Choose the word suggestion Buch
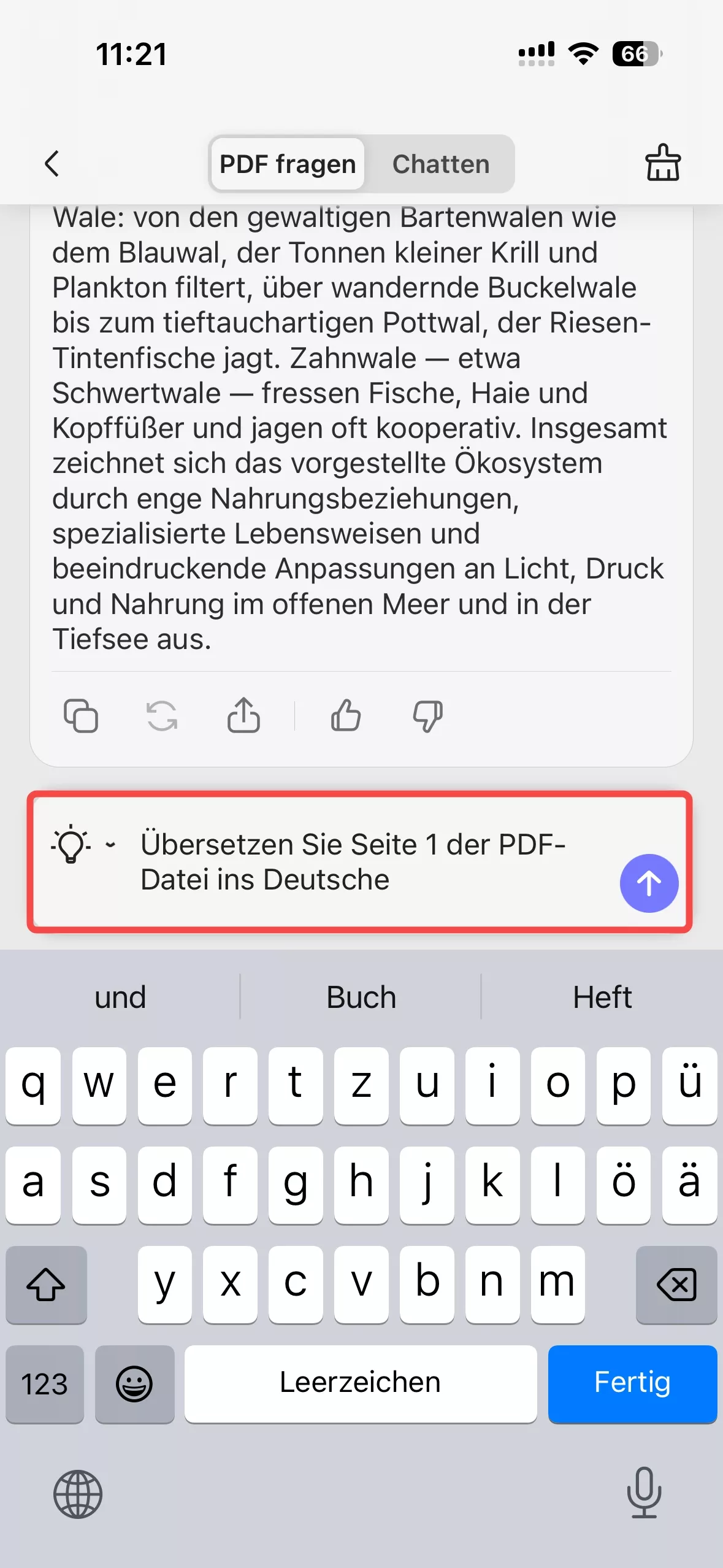The image size is (723, 1568). click(x=361, y=996)
